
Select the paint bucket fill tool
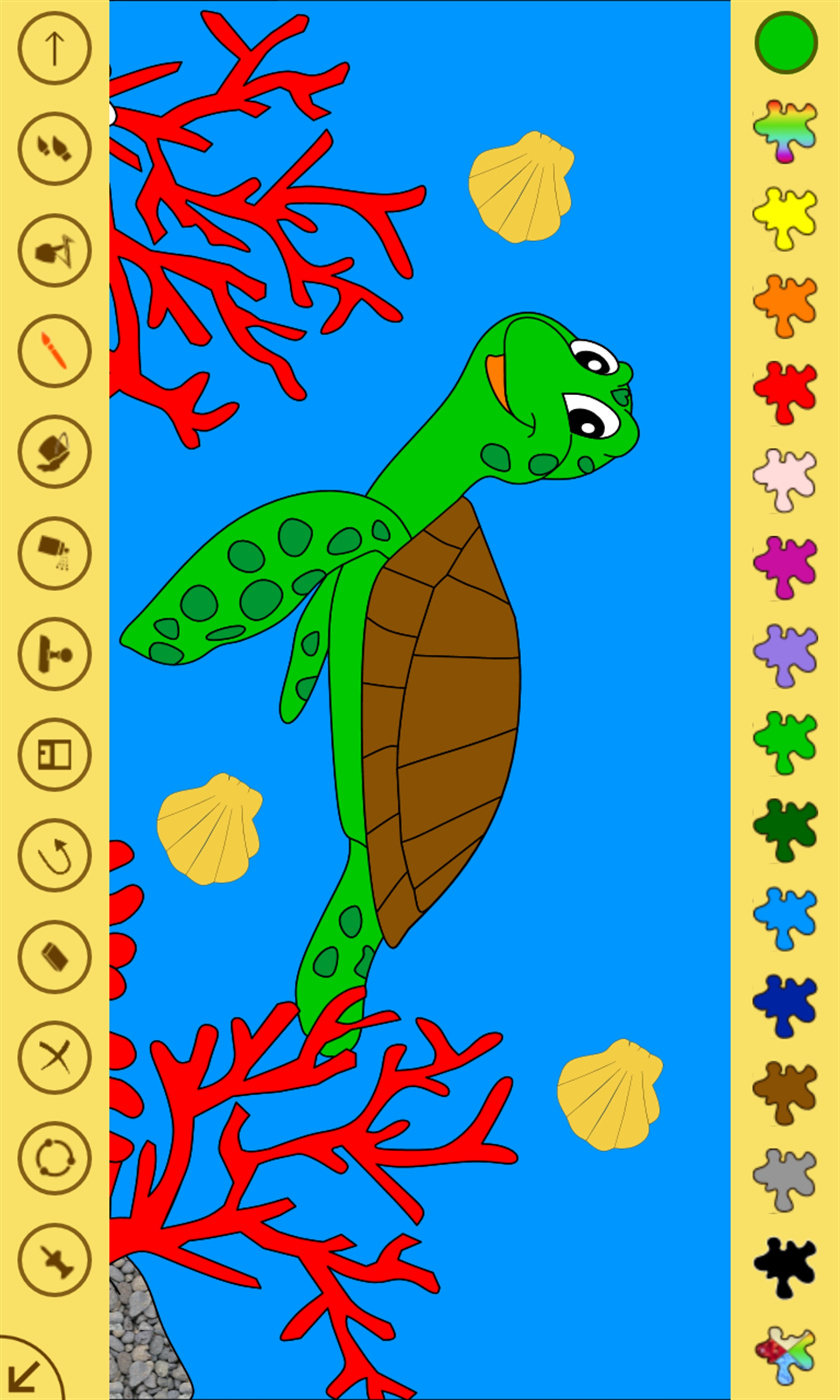[x=54, y=452]
